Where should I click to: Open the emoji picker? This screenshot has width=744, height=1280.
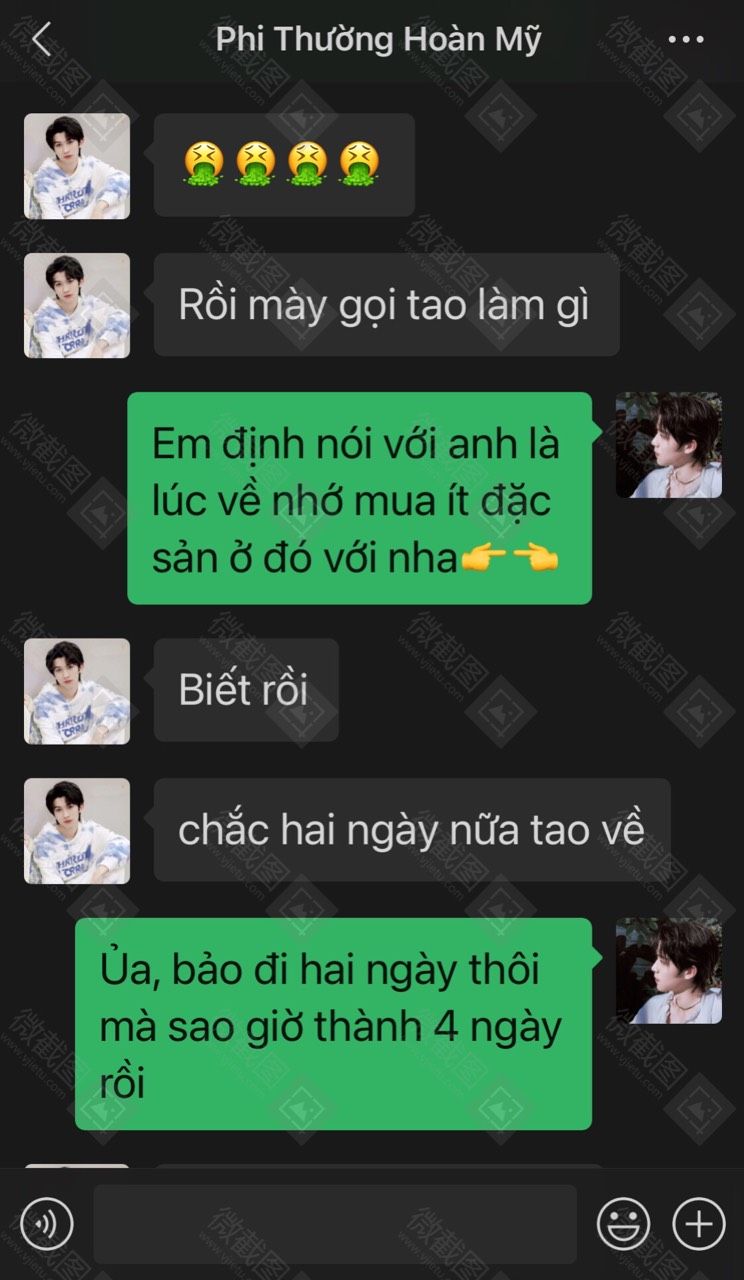coord(623,1223)
